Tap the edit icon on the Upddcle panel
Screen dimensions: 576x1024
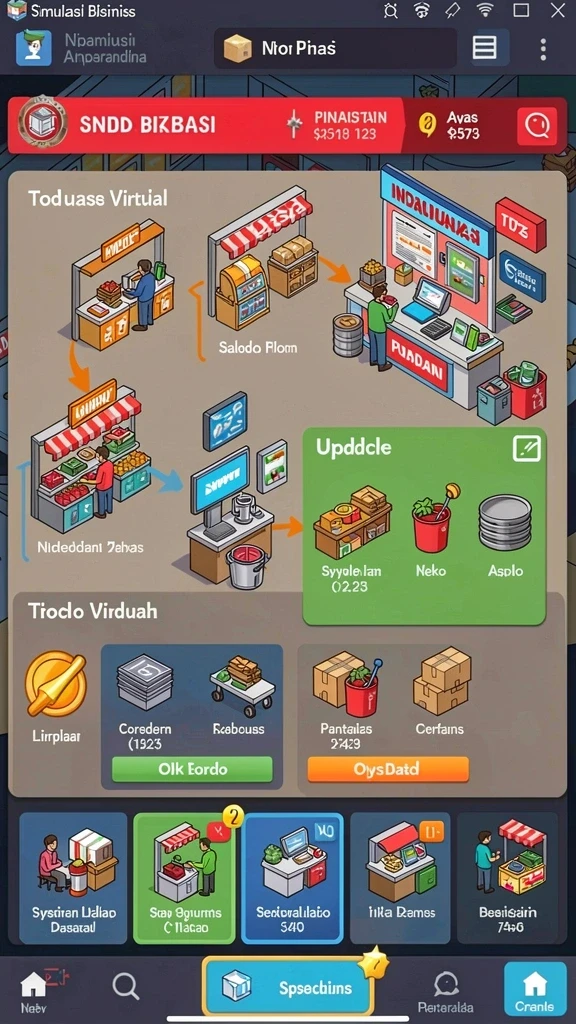click(x=526, y=448)
